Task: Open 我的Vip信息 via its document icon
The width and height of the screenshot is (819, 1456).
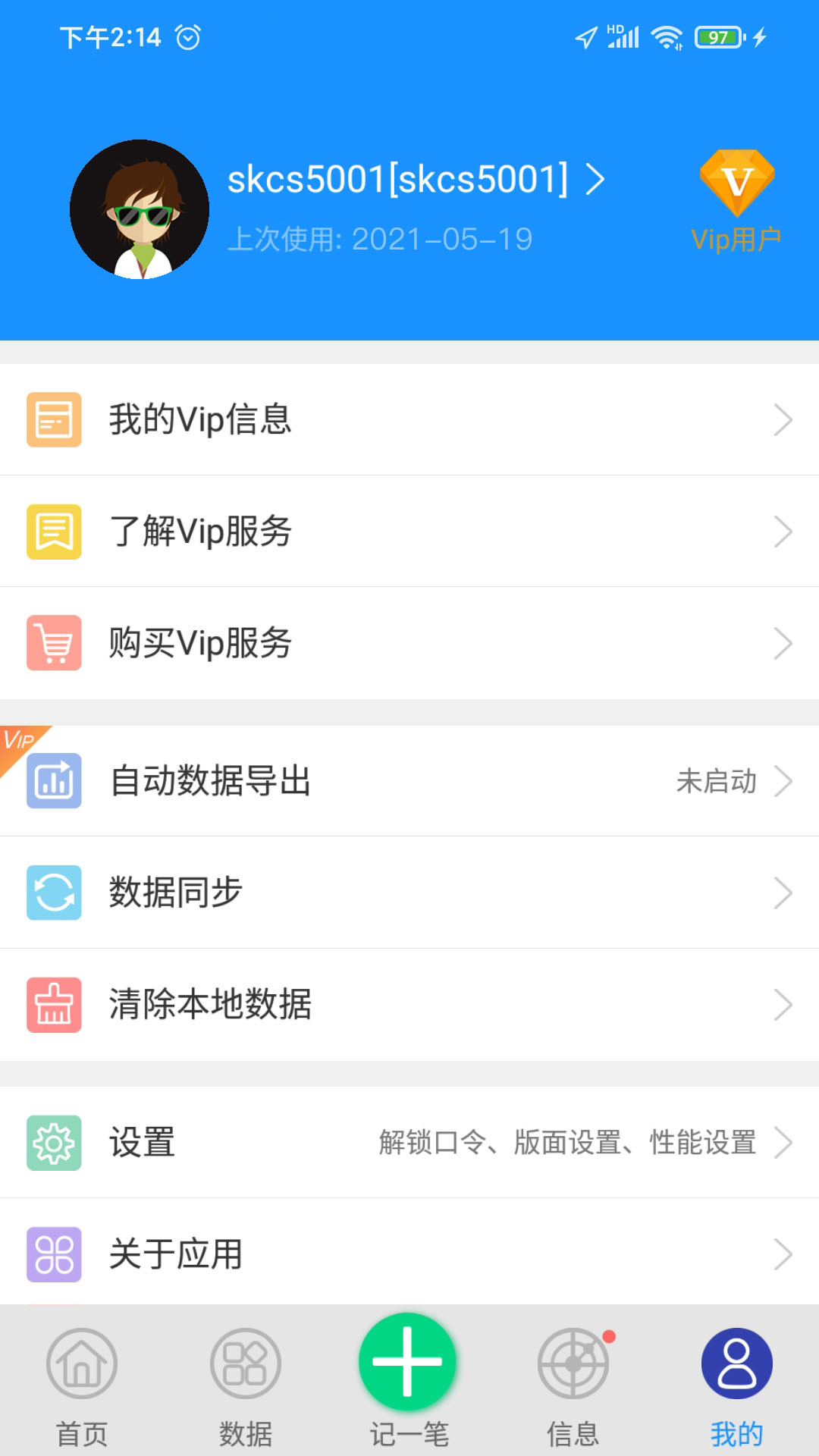Action: click(x=54, y=418)
